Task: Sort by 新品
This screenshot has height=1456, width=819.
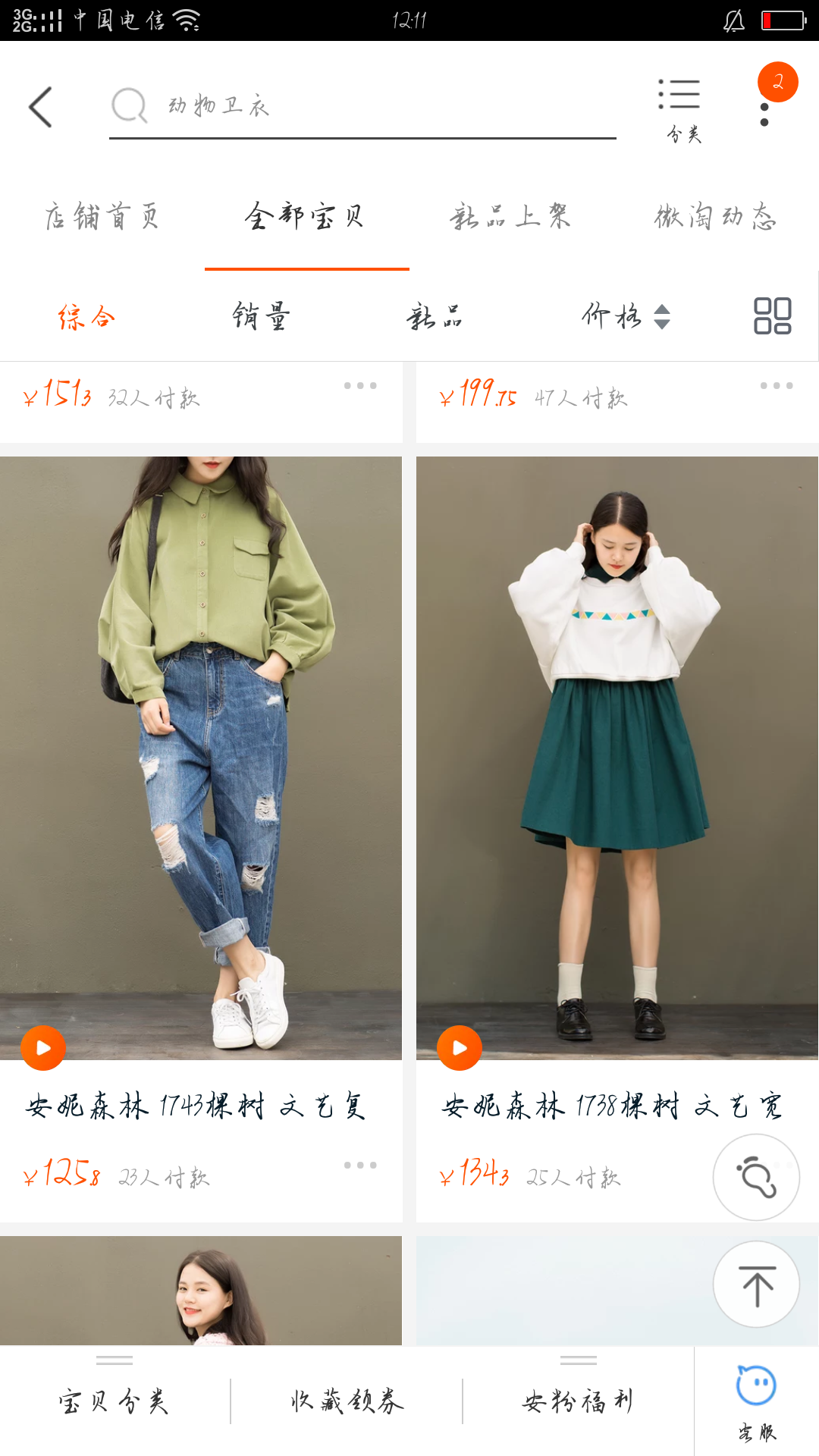Action: click(x=435, y=316)
